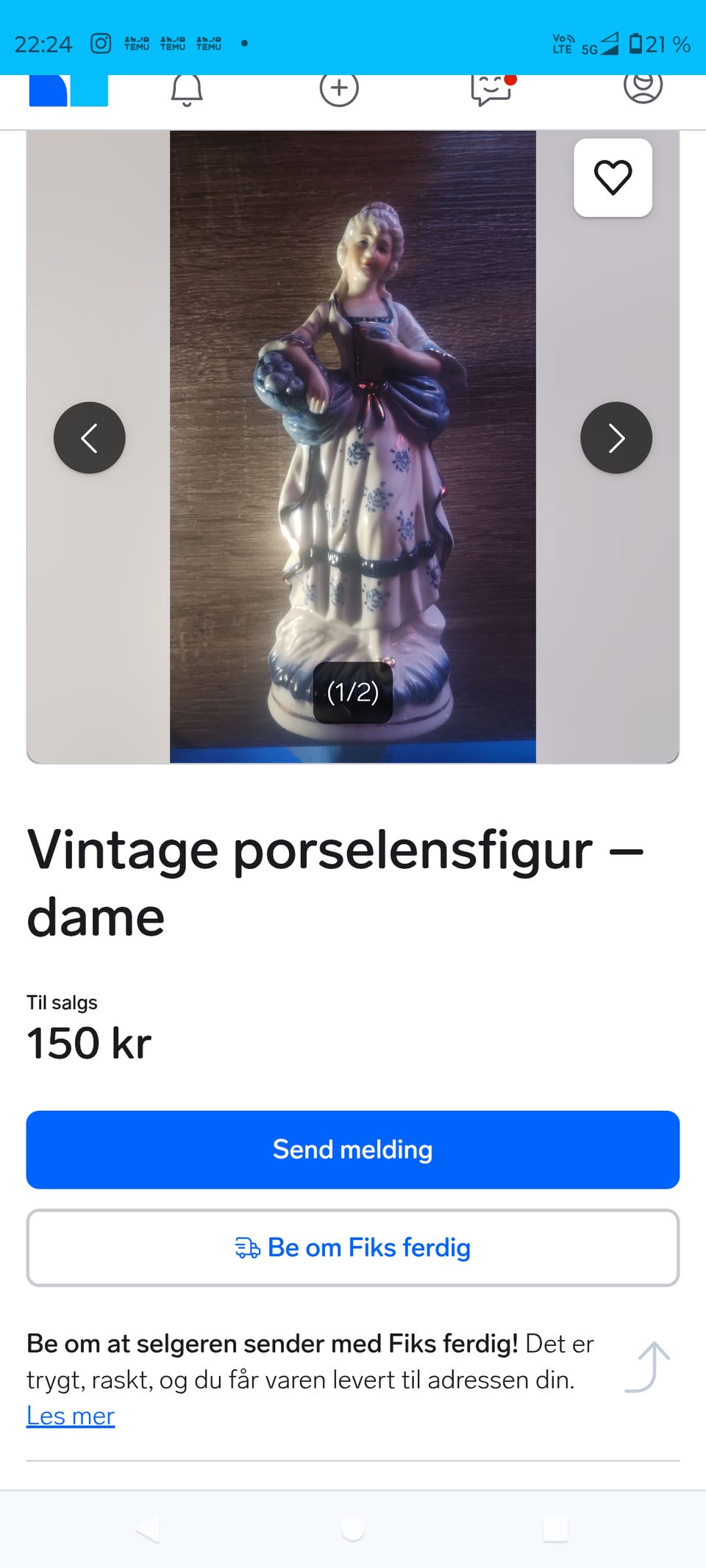
Task: Tap the FINN logo in the top bar
Action: 68,90
